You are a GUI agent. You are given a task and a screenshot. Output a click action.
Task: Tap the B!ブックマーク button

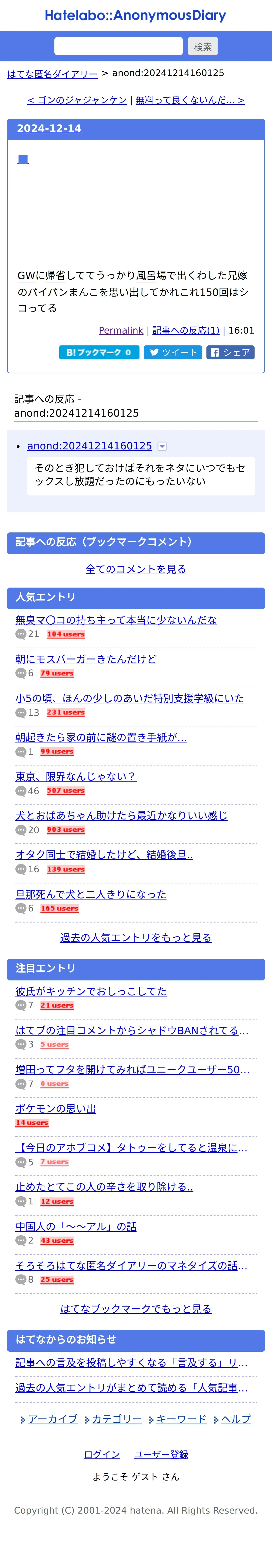click(x=99, y=352)
